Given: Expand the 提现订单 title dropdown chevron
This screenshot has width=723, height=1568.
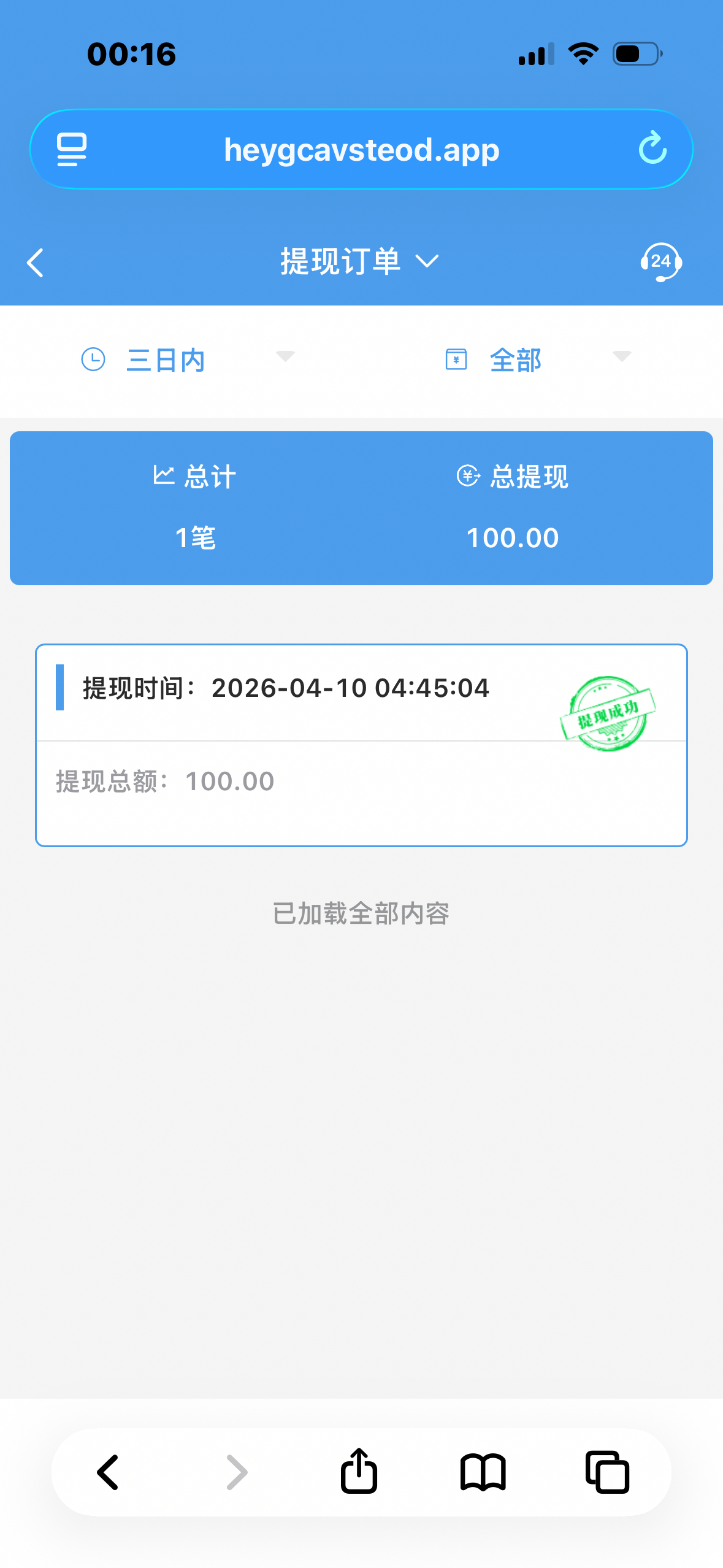Looking at the screenshot, I should [x=427, y=263].
